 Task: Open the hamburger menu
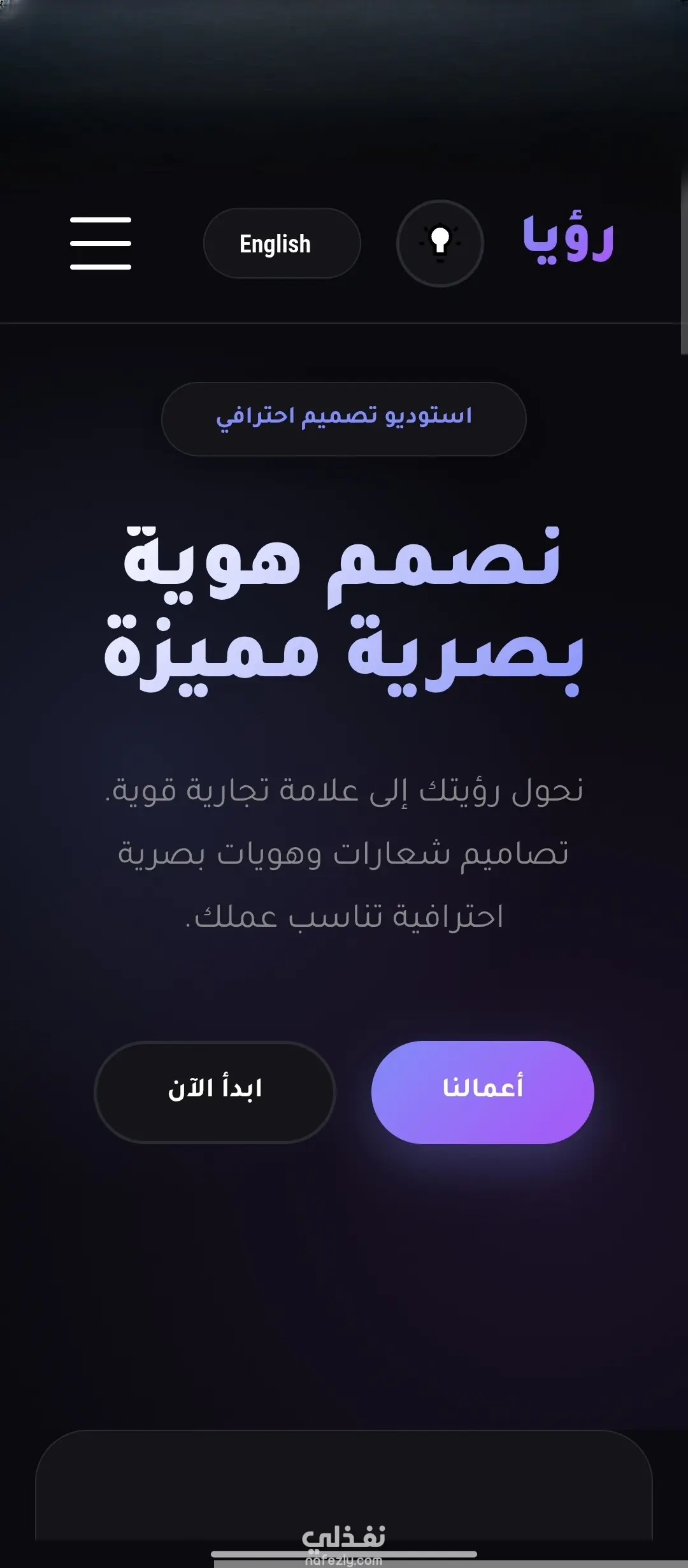(x=101, y=243)
